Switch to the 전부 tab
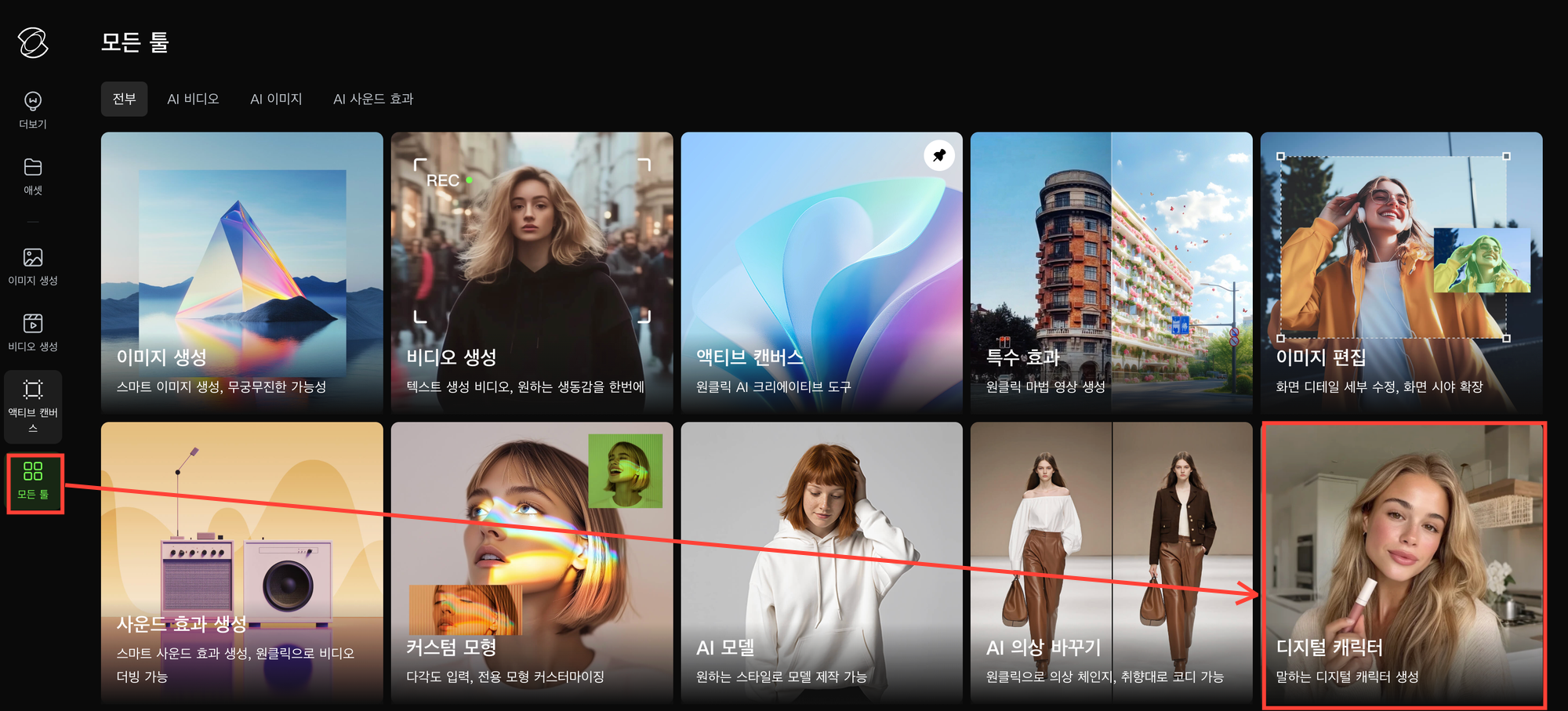Screen dimensions: 1568x711 point(124,100)
